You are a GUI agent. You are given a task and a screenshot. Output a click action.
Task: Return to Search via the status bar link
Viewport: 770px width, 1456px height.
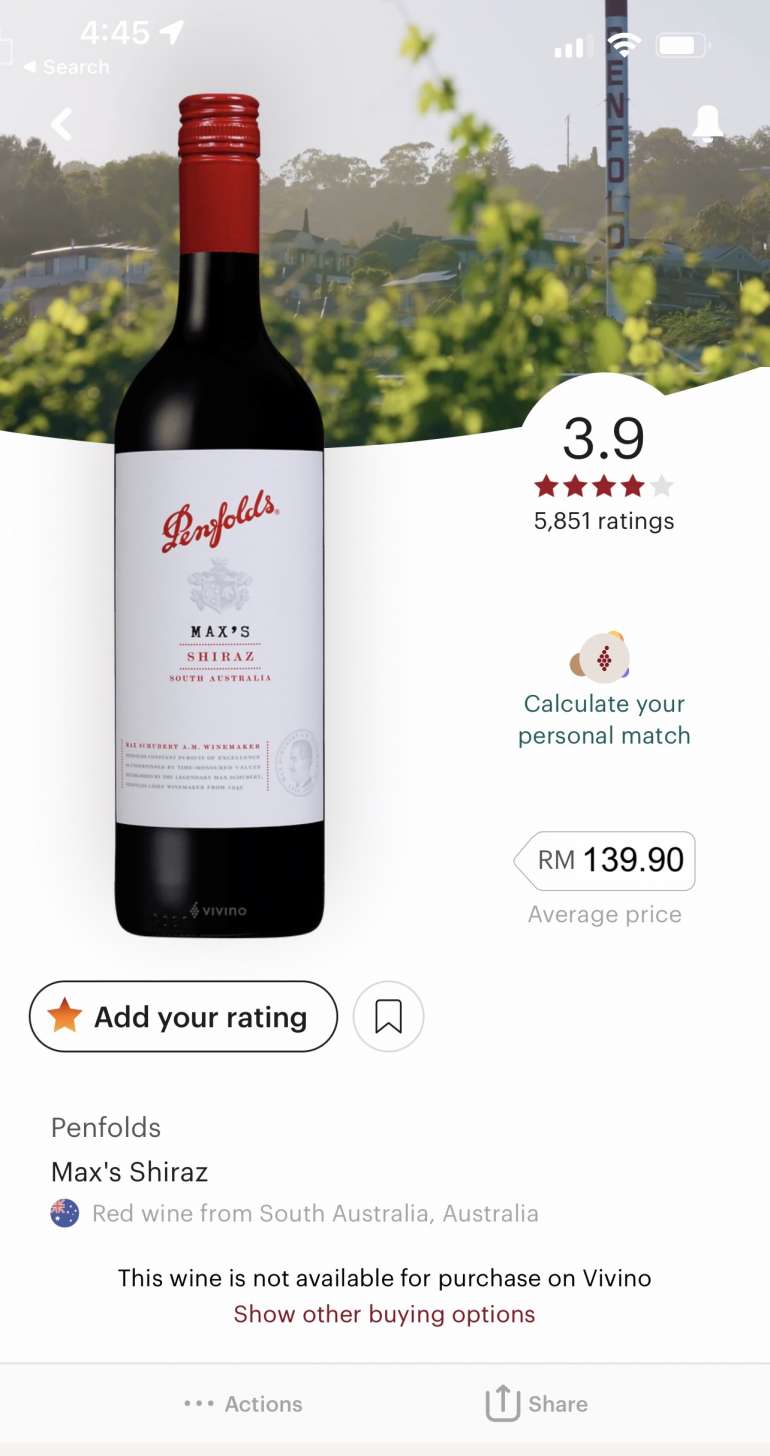coord(66,67)
